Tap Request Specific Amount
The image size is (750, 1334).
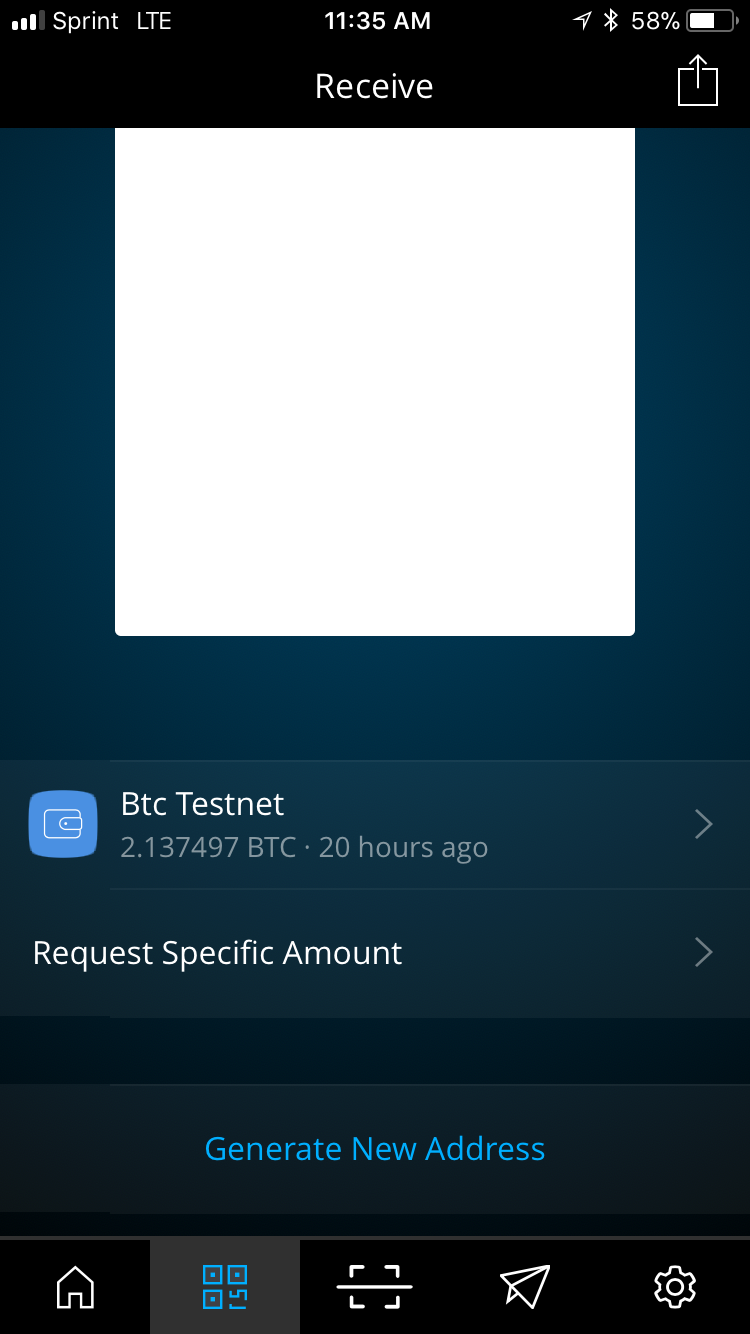pyautogui.click(x=217, y=952)
